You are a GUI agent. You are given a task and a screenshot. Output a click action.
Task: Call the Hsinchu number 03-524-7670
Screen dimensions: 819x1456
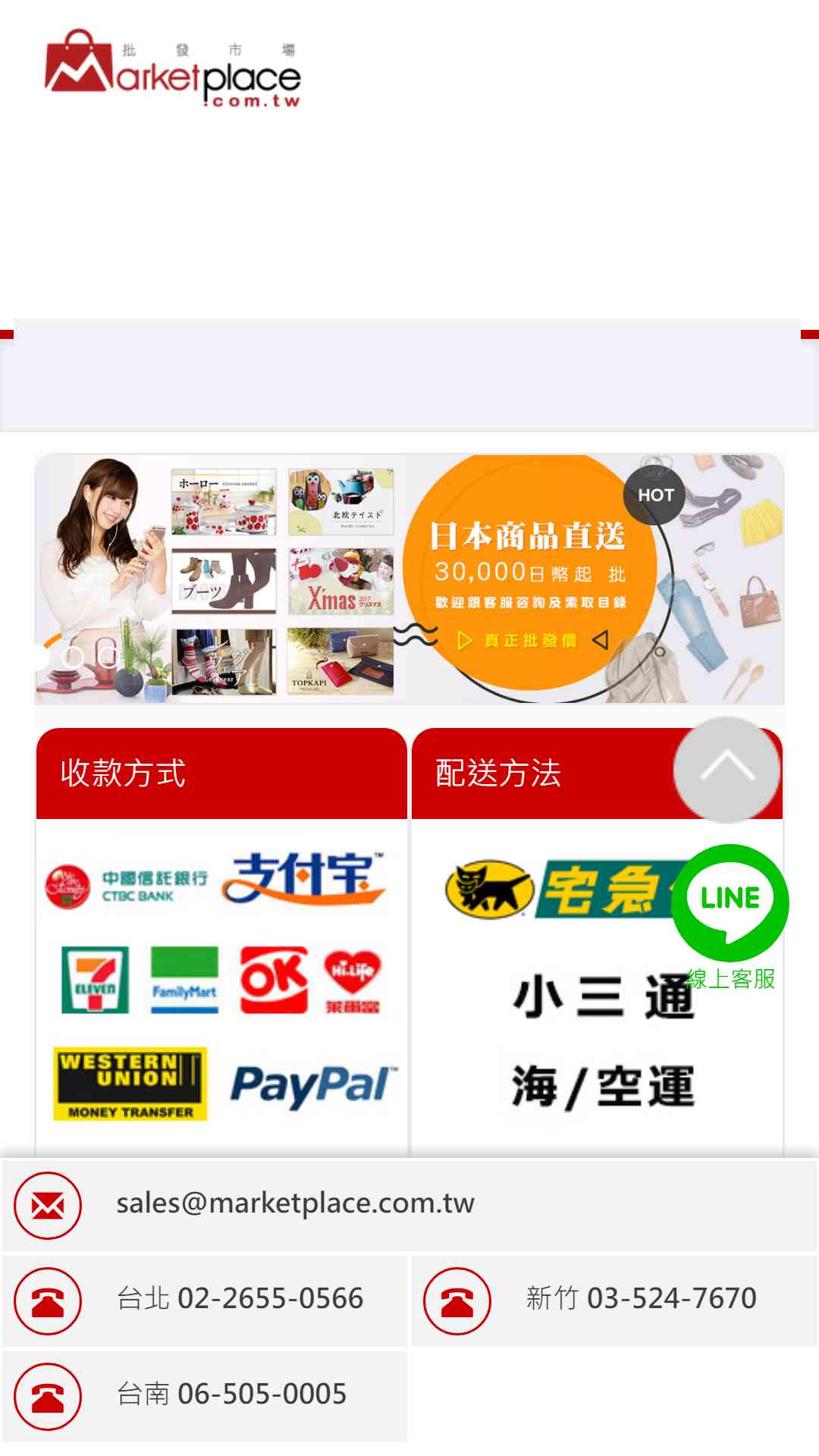pyautogui.click(x=614, y=1301)
